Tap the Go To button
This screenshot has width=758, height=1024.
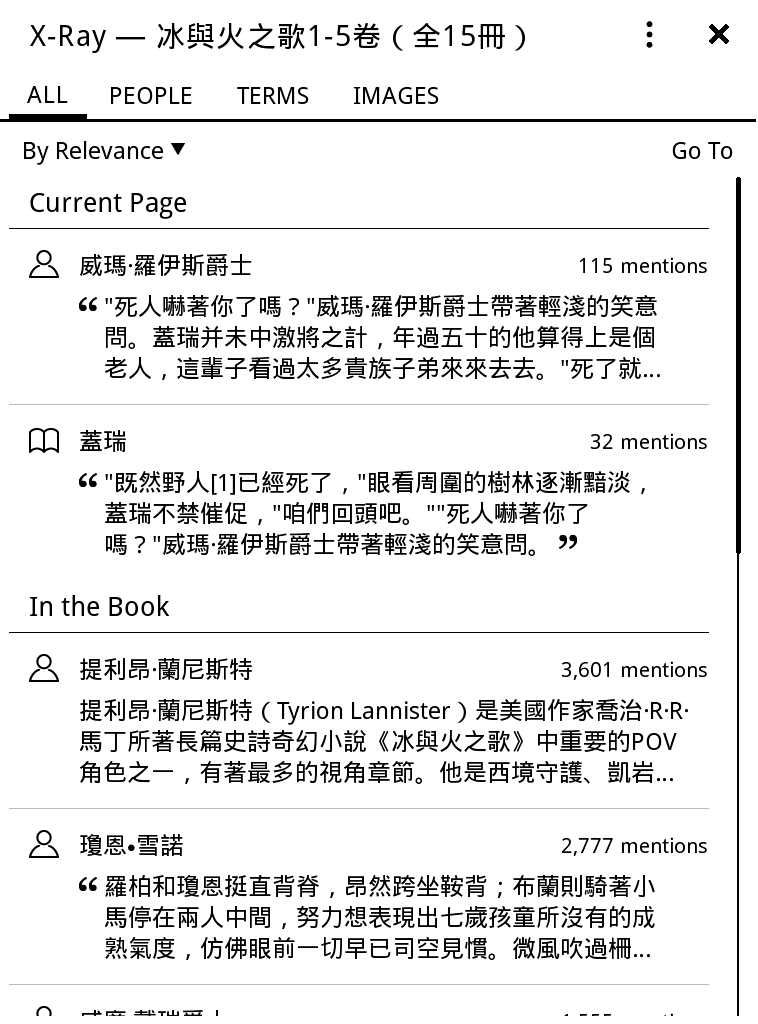pyautogui.click(x=701, y=151)
